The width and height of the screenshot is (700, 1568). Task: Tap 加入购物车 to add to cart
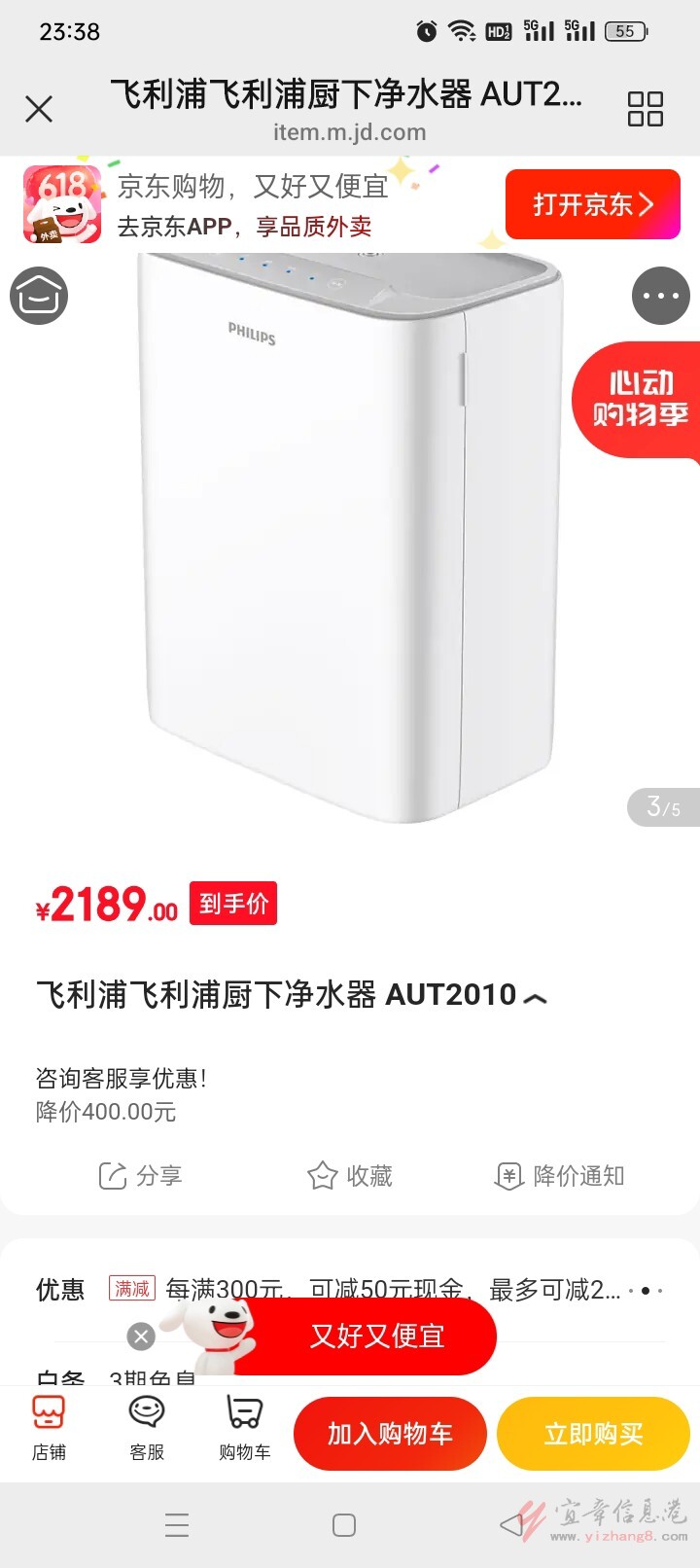390,1434
